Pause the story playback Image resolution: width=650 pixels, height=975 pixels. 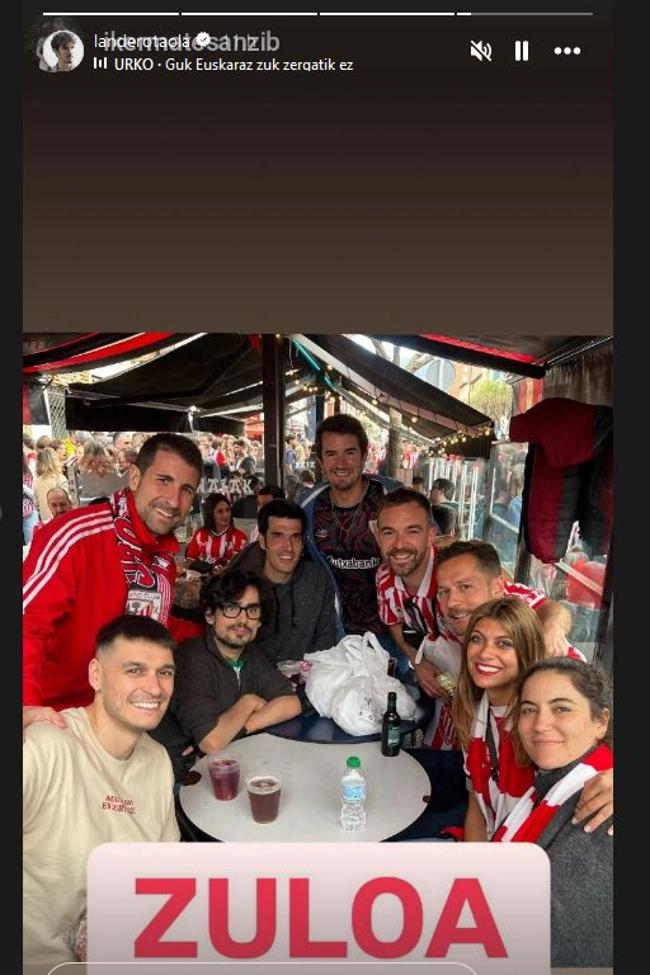522,51
